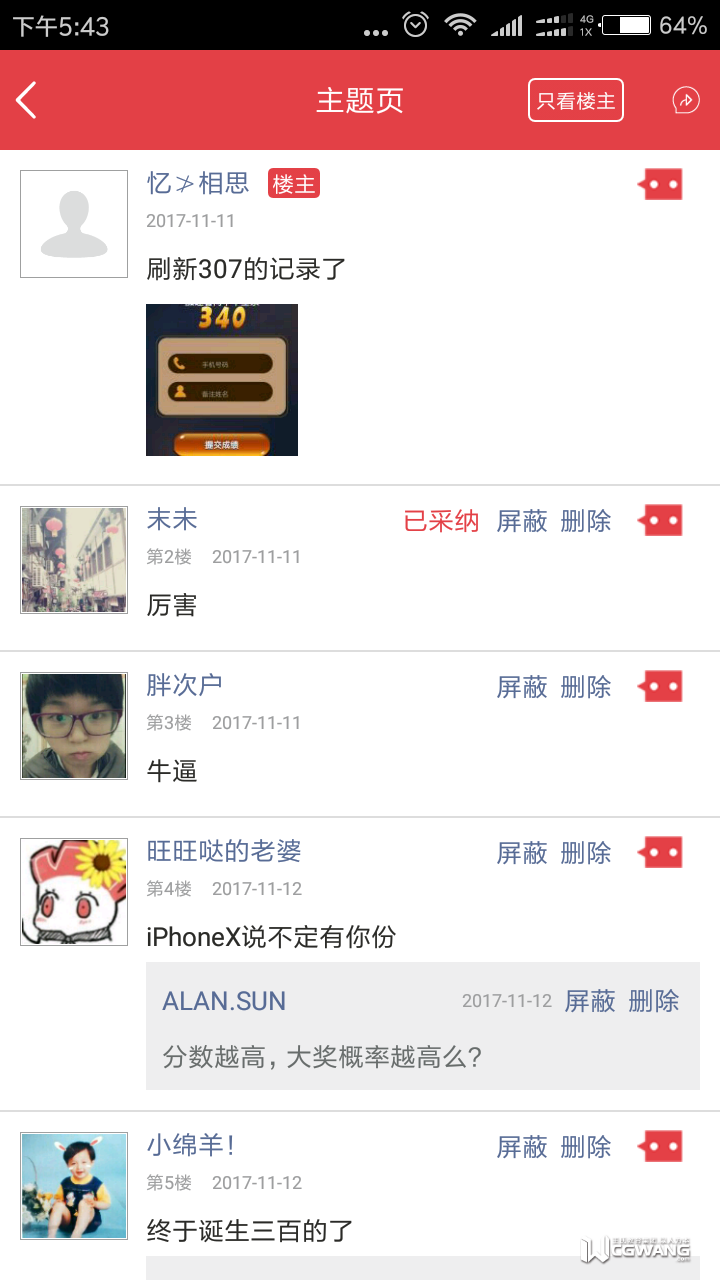Open the posted 340 score image

pos(222,380)
